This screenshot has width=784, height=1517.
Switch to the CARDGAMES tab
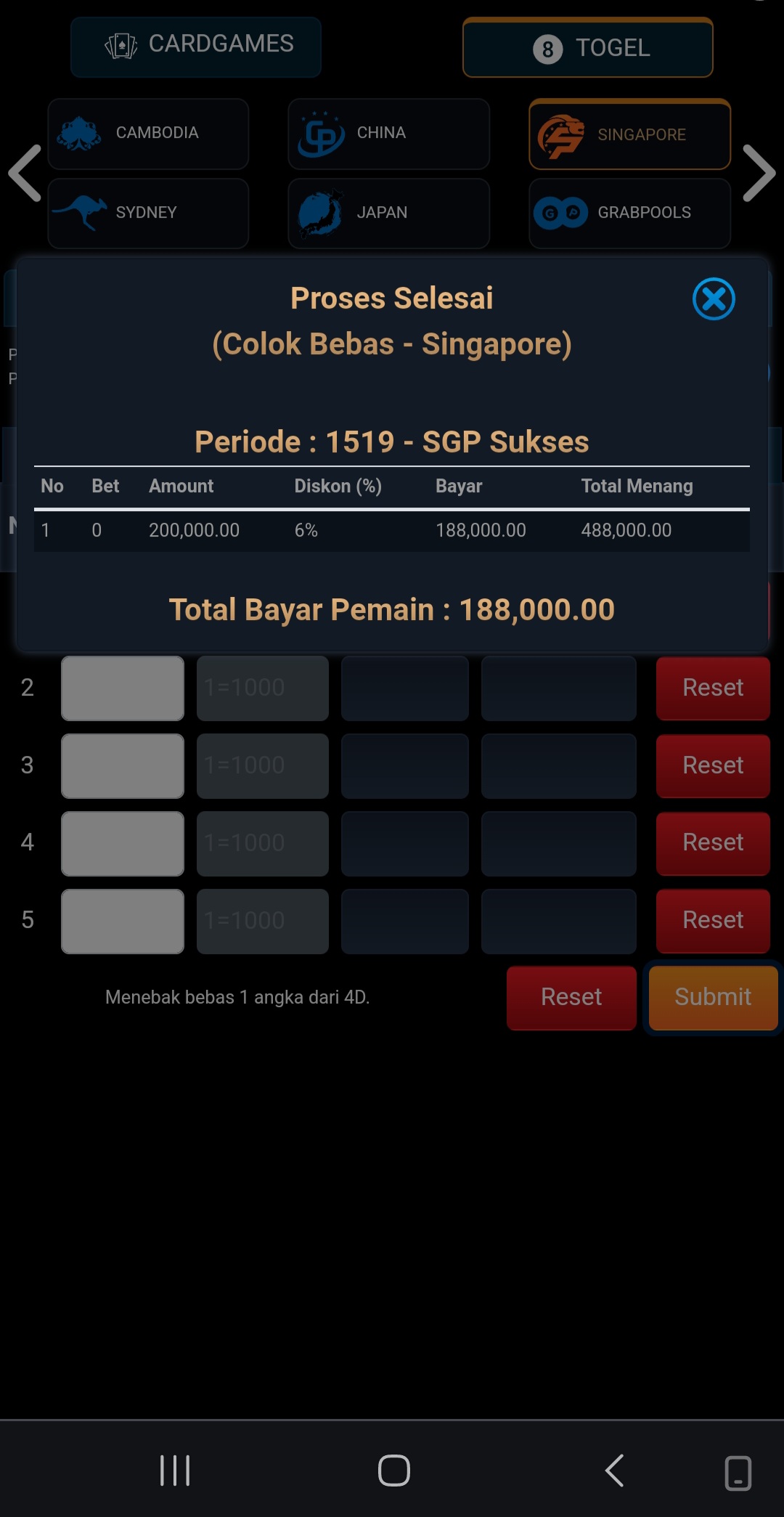[196, 46]
